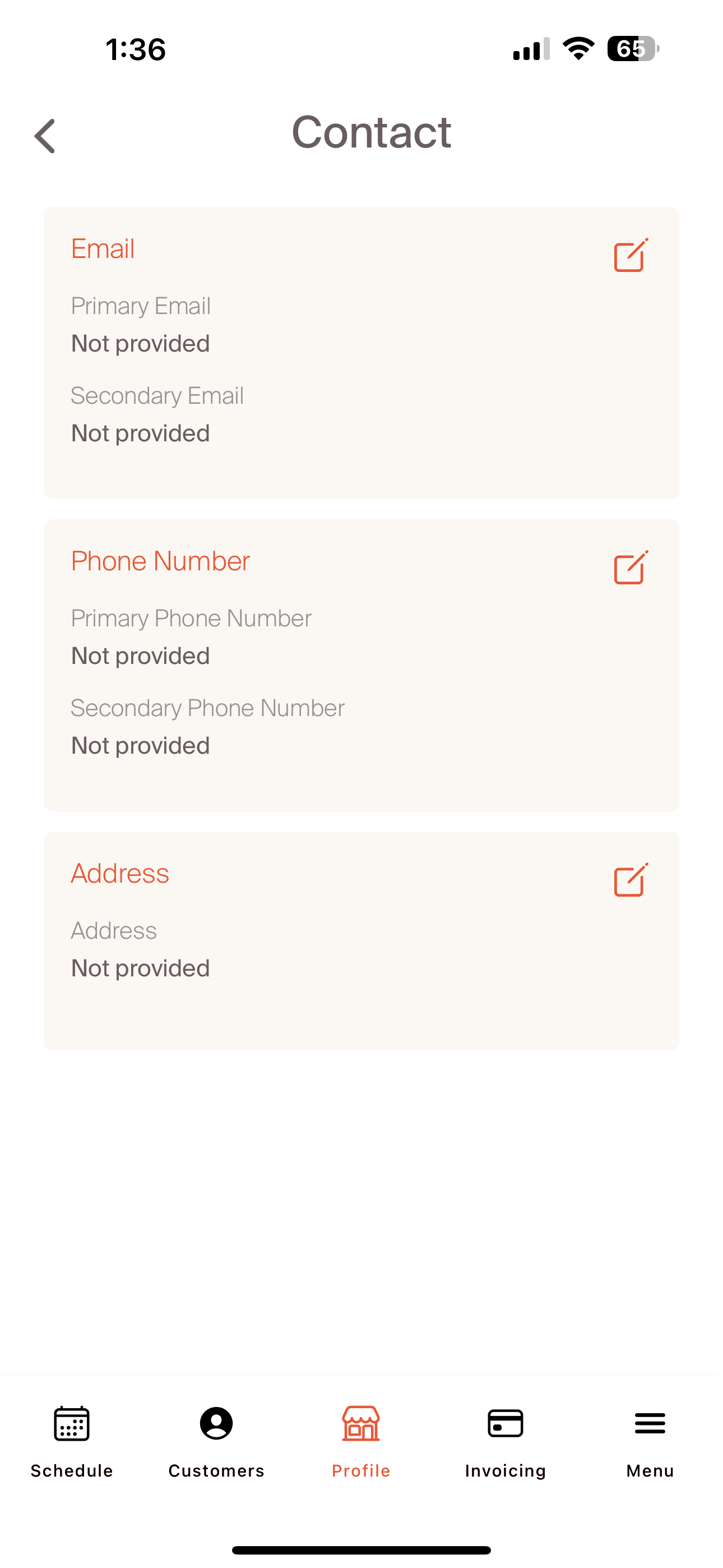Edit the Phone Number section

tap(631, 568)
